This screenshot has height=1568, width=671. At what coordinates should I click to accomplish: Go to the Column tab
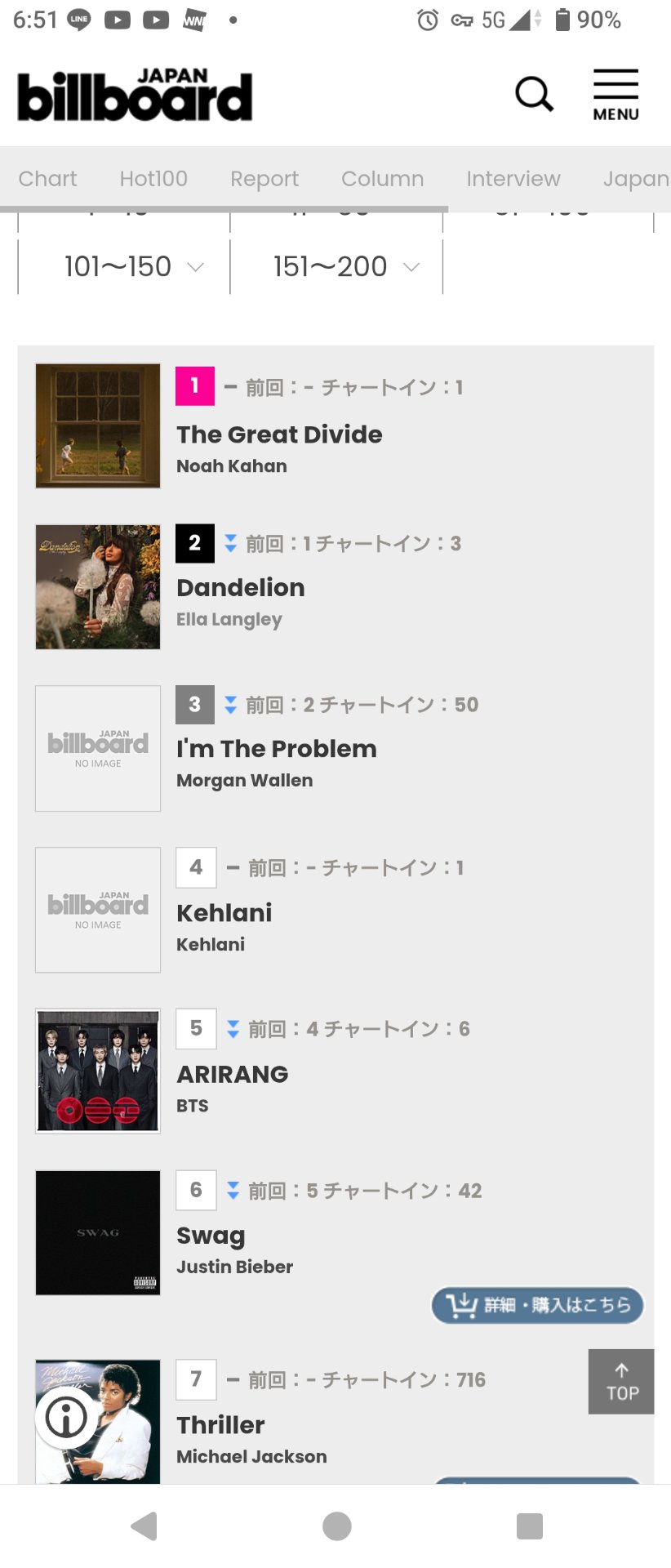pyautogui.click(x=383, y=179)
